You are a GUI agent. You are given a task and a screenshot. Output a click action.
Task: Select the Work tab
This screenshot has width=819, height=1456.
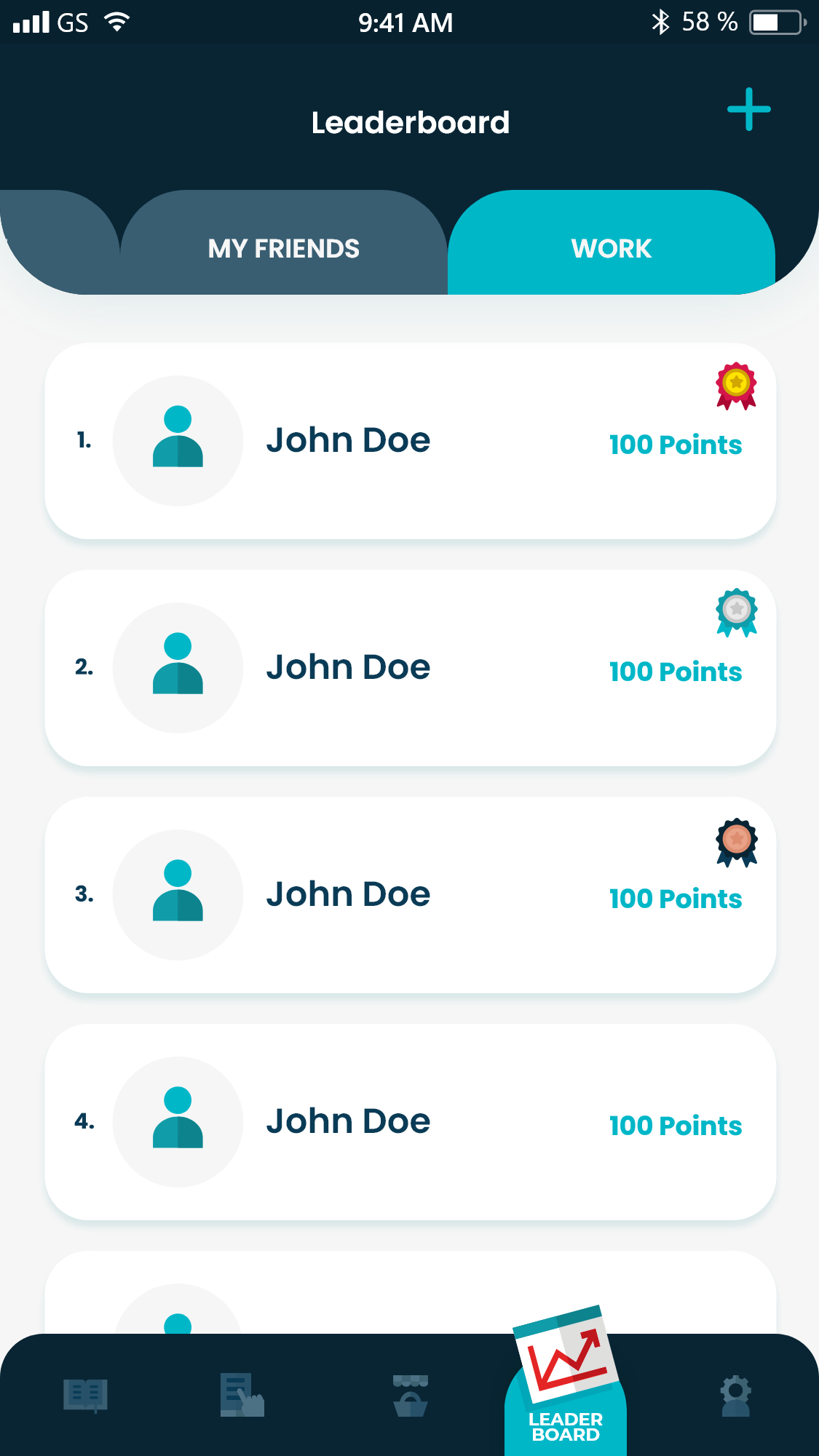612,248
